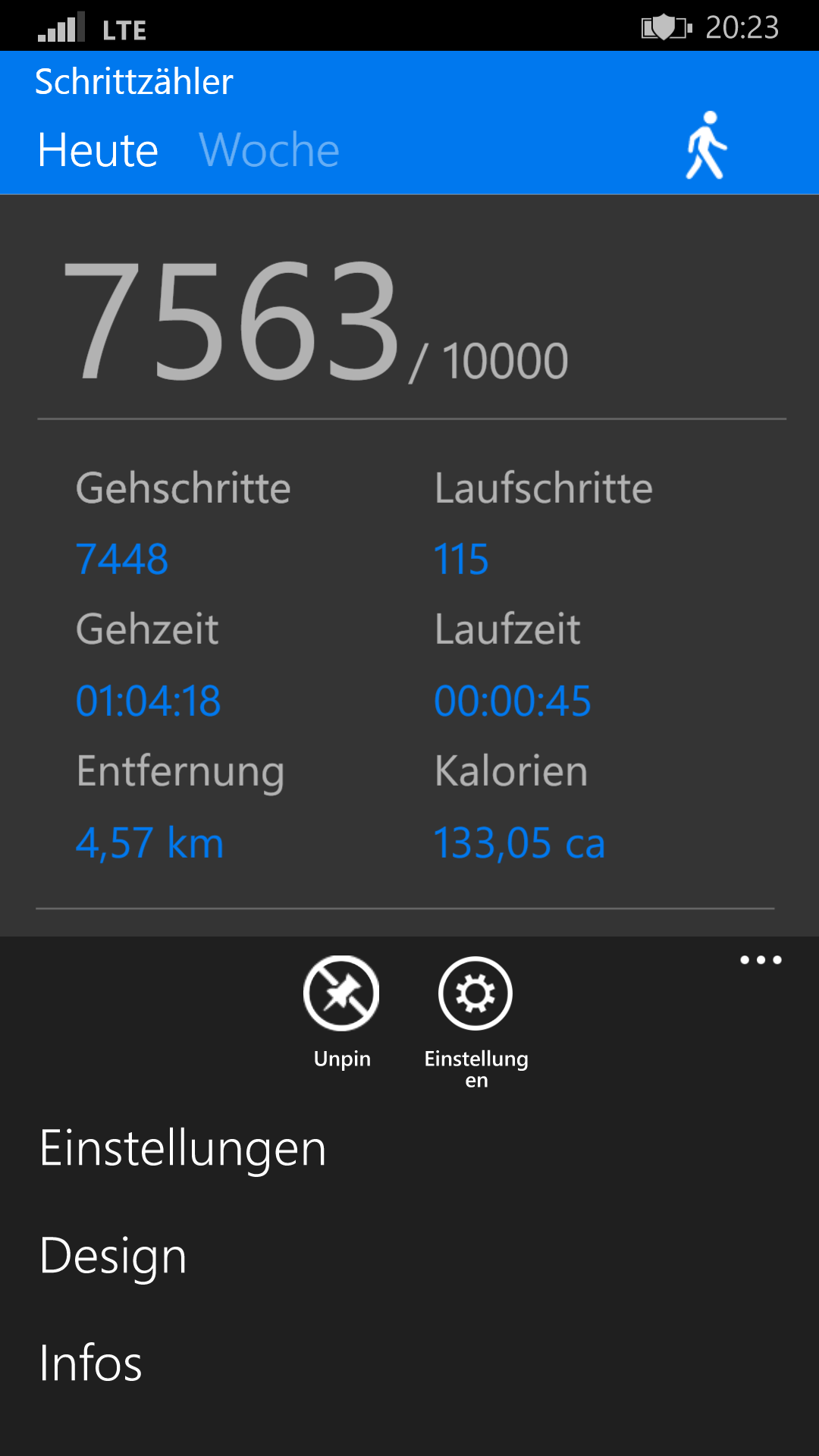Tap the Unpin button
The image size is (819, 1456).
tap(341, 993)
